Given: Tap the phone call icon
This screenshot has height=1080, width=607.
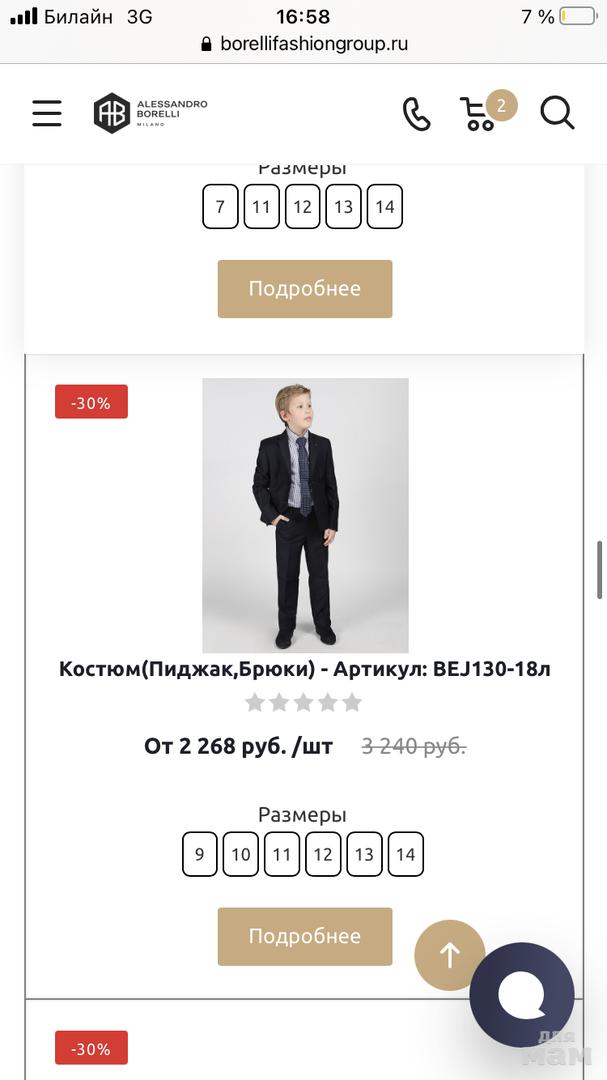Looking at the screenshot, I should tap(416, 114).
